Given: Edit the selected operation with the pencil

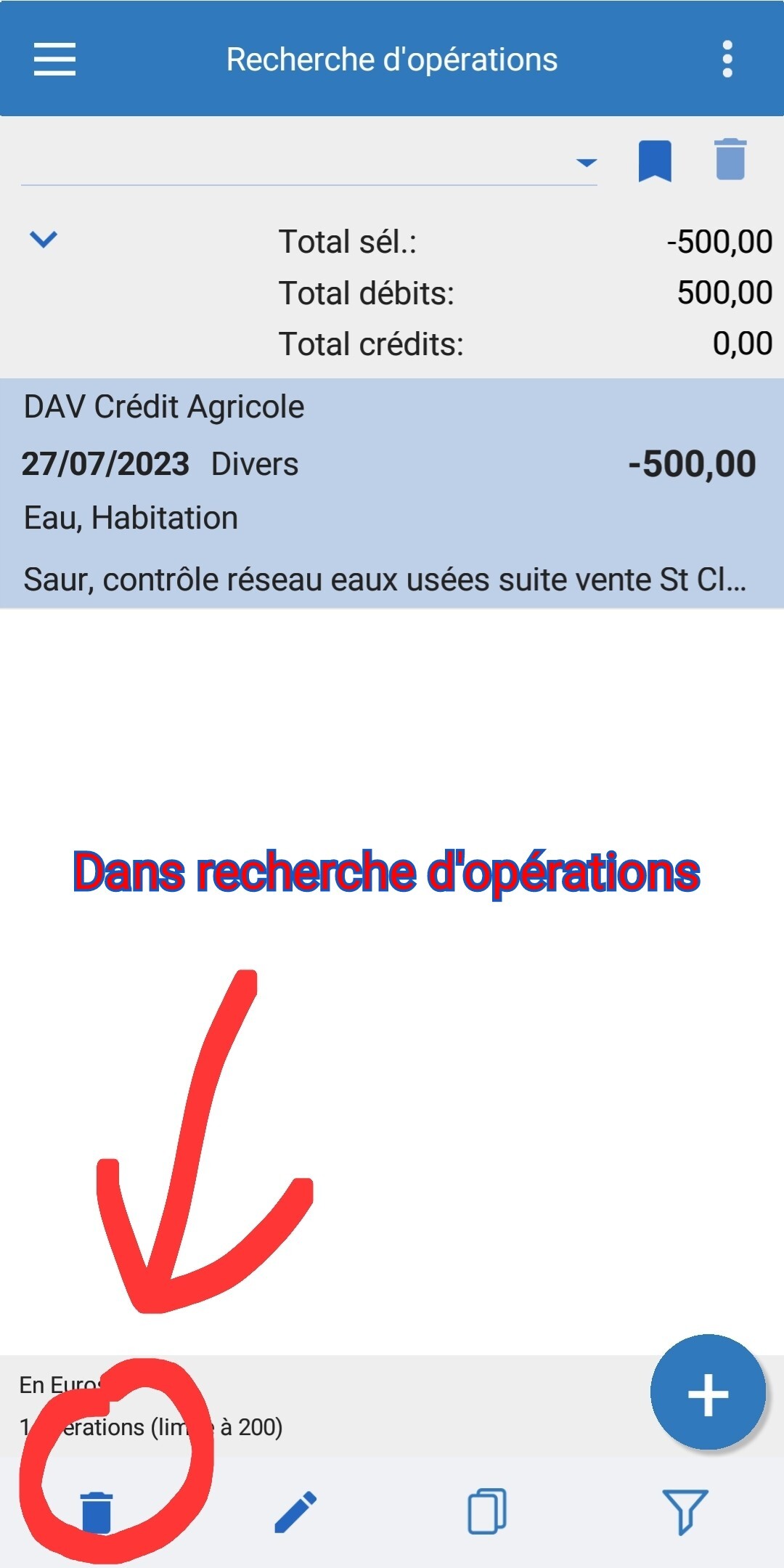Looking at the screenshot, I should pos(295,1512).
